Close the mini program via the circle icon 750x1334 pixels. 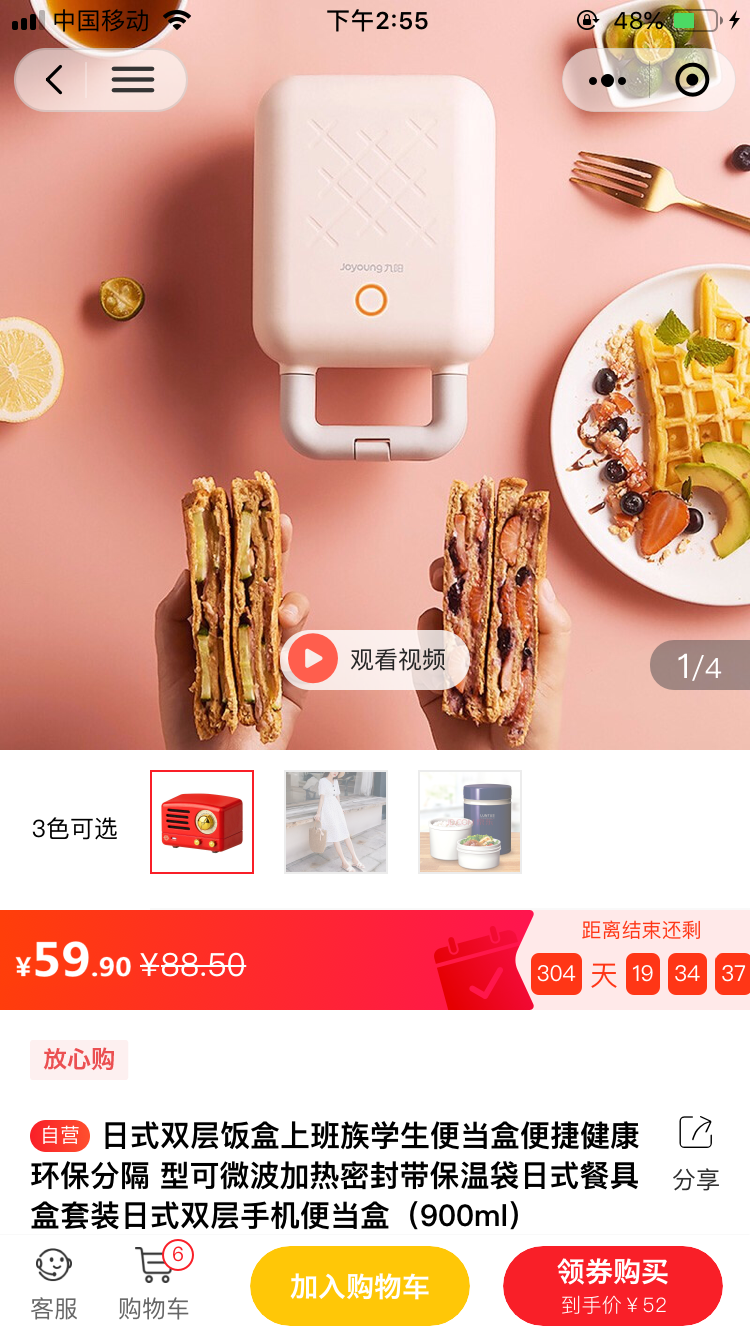pos(692,81)
